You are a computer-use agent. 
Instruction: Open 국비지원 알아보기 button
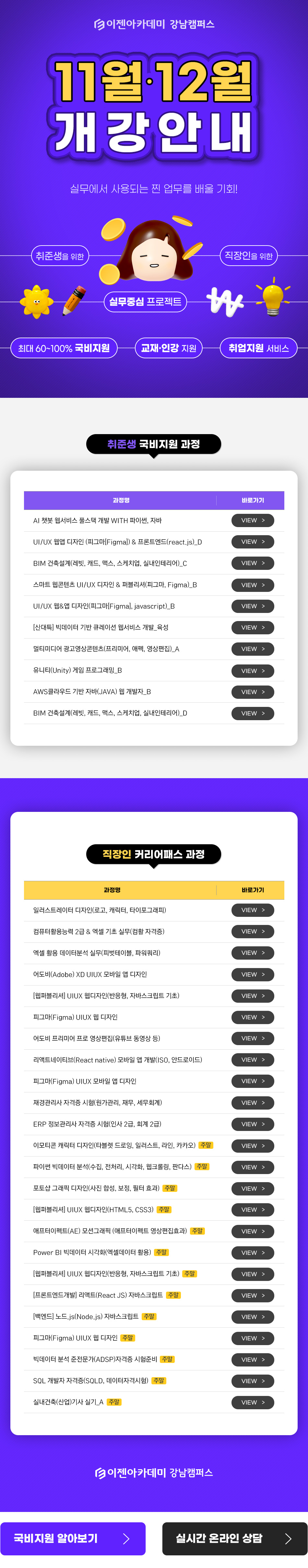(x=72, y=1538)
